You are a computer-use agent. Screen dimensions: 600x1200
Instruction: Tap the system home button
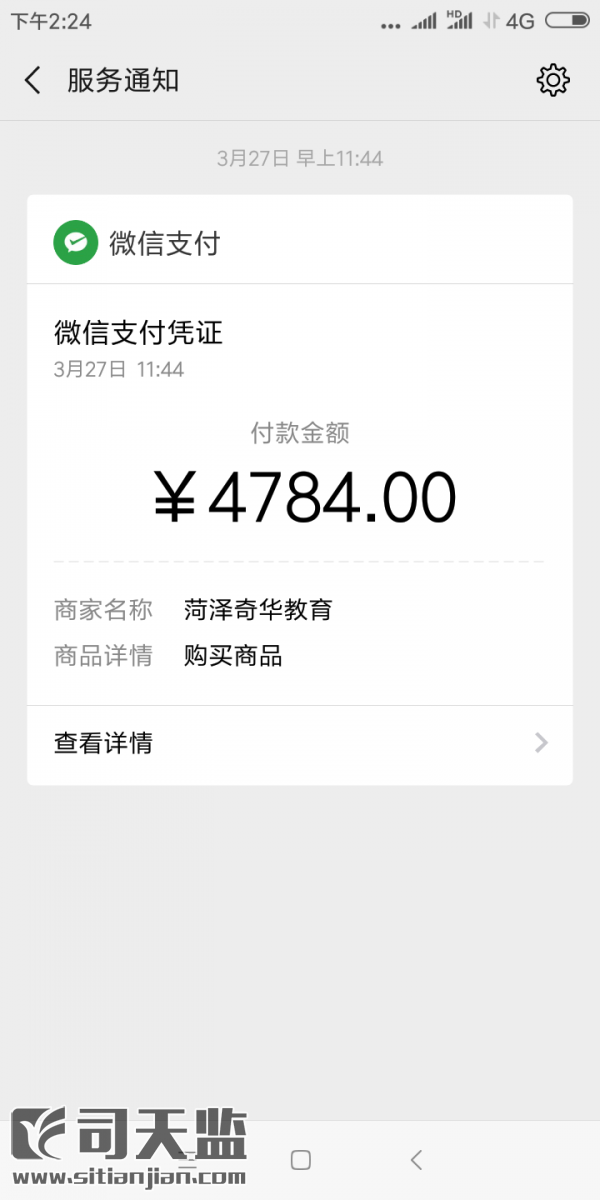(x=300, y=1160)
